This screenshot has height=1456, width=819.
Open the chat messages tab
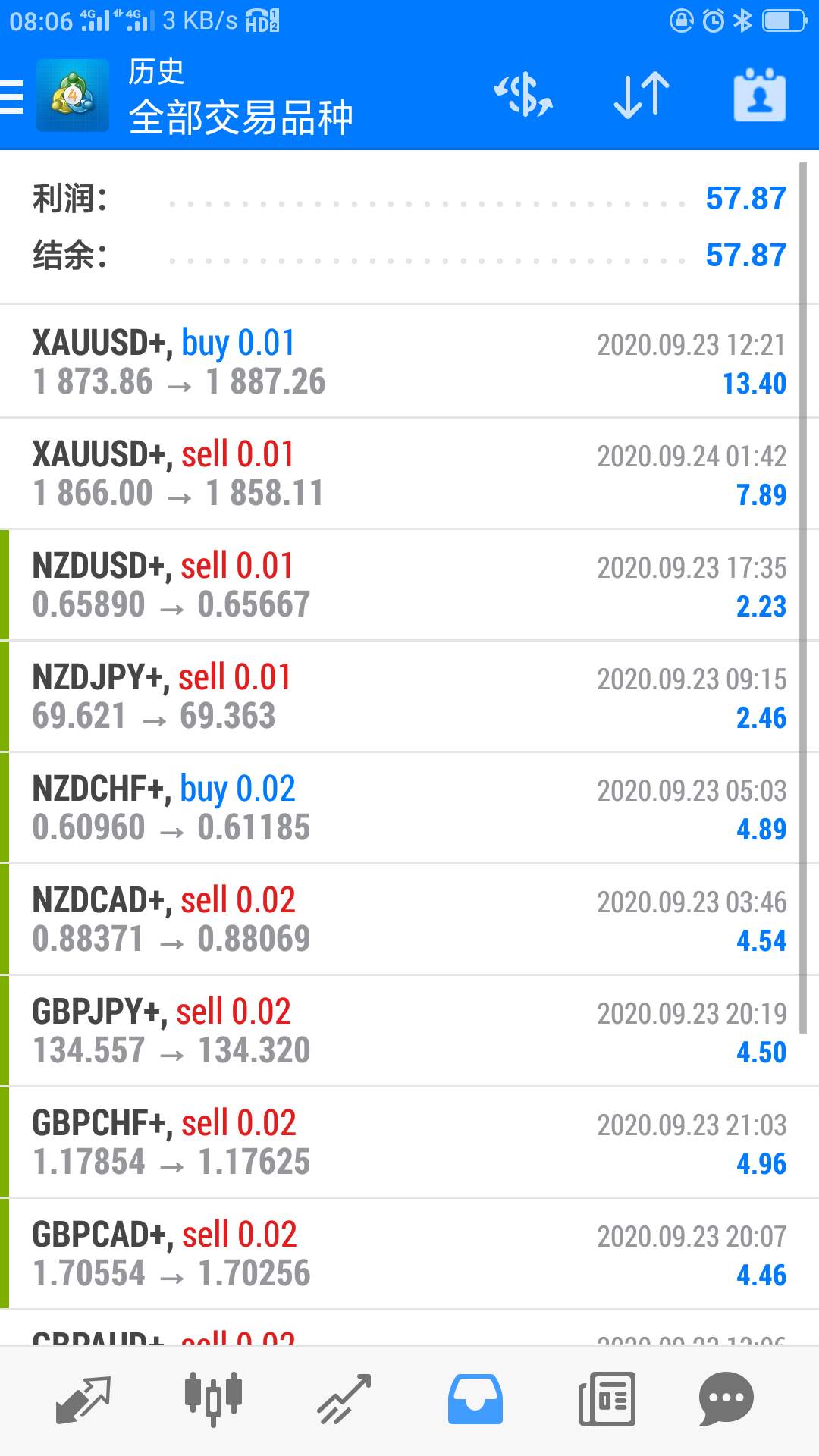pyautogui.click(x=726, y=1399)
